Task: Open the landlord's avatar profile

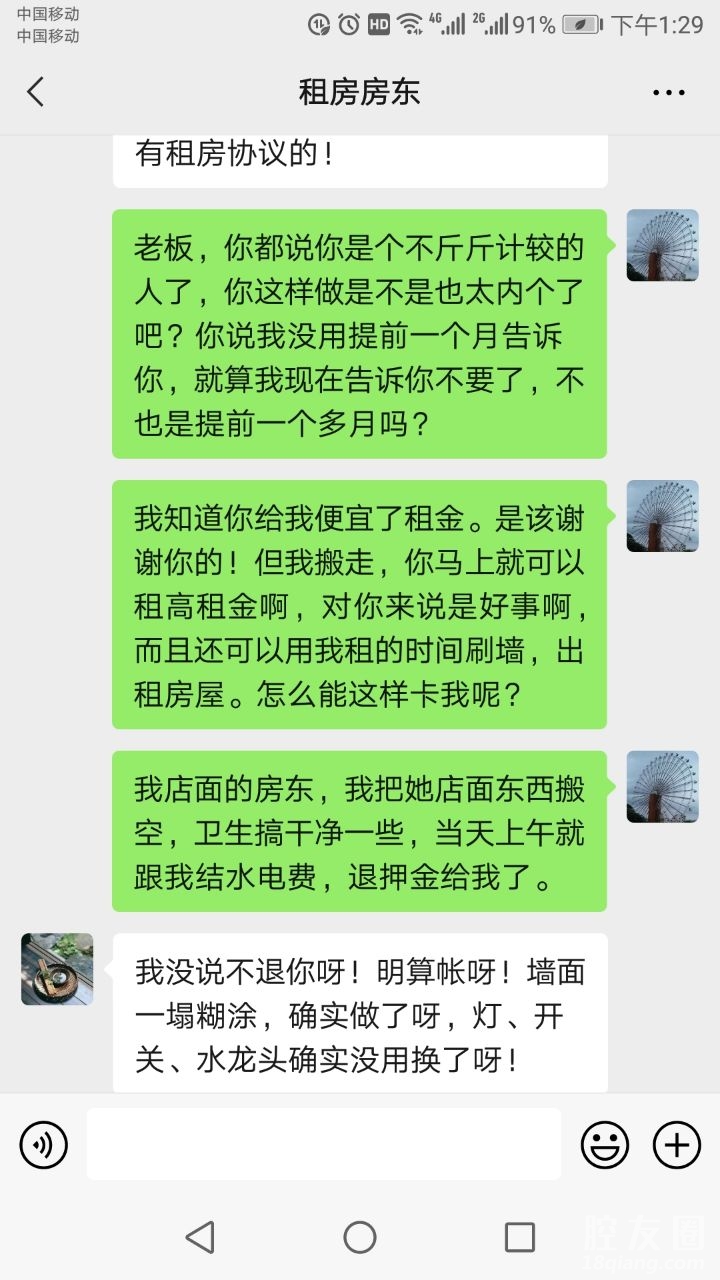Action: point(57,969)
